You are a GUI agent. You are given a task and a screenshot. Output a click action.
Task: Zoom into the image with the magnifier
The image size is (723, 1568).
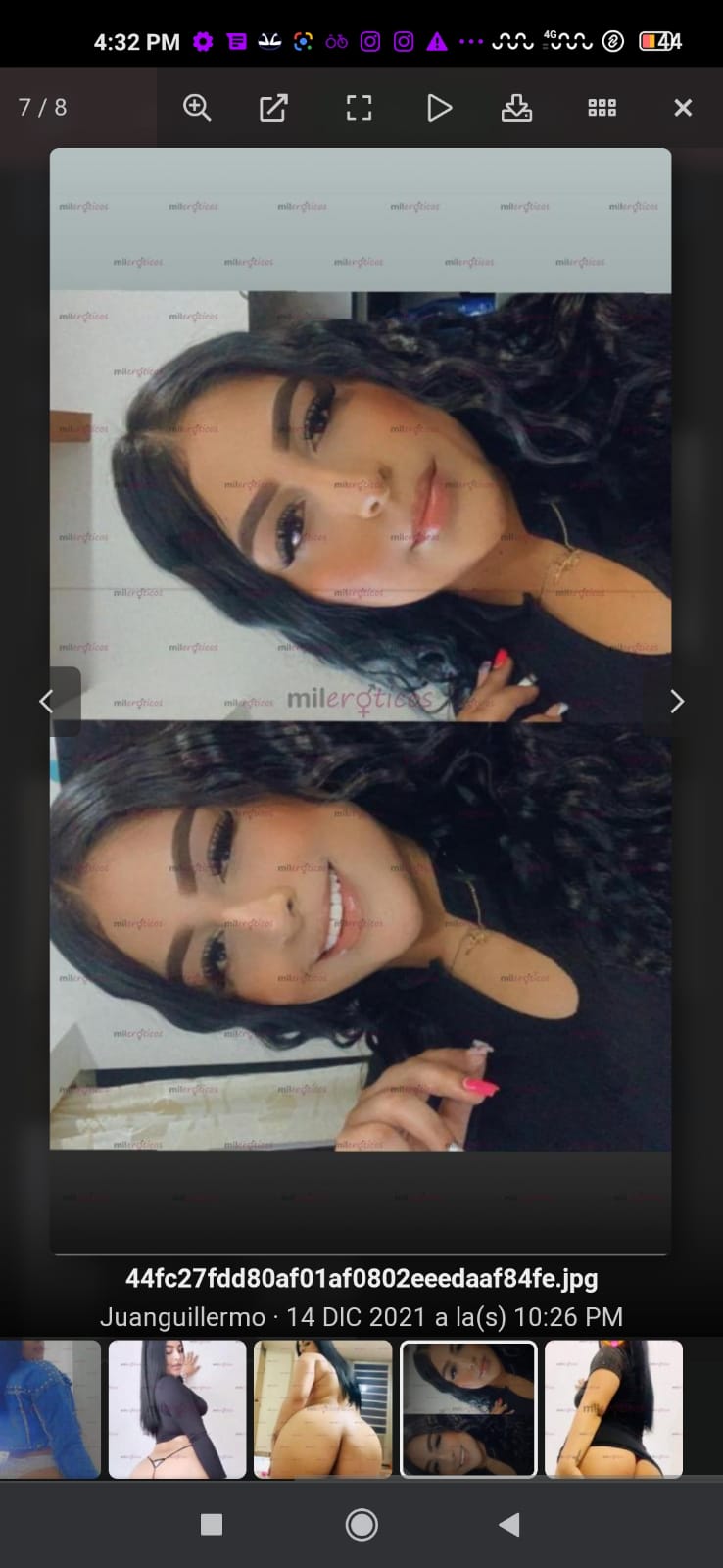pos(197,108)
